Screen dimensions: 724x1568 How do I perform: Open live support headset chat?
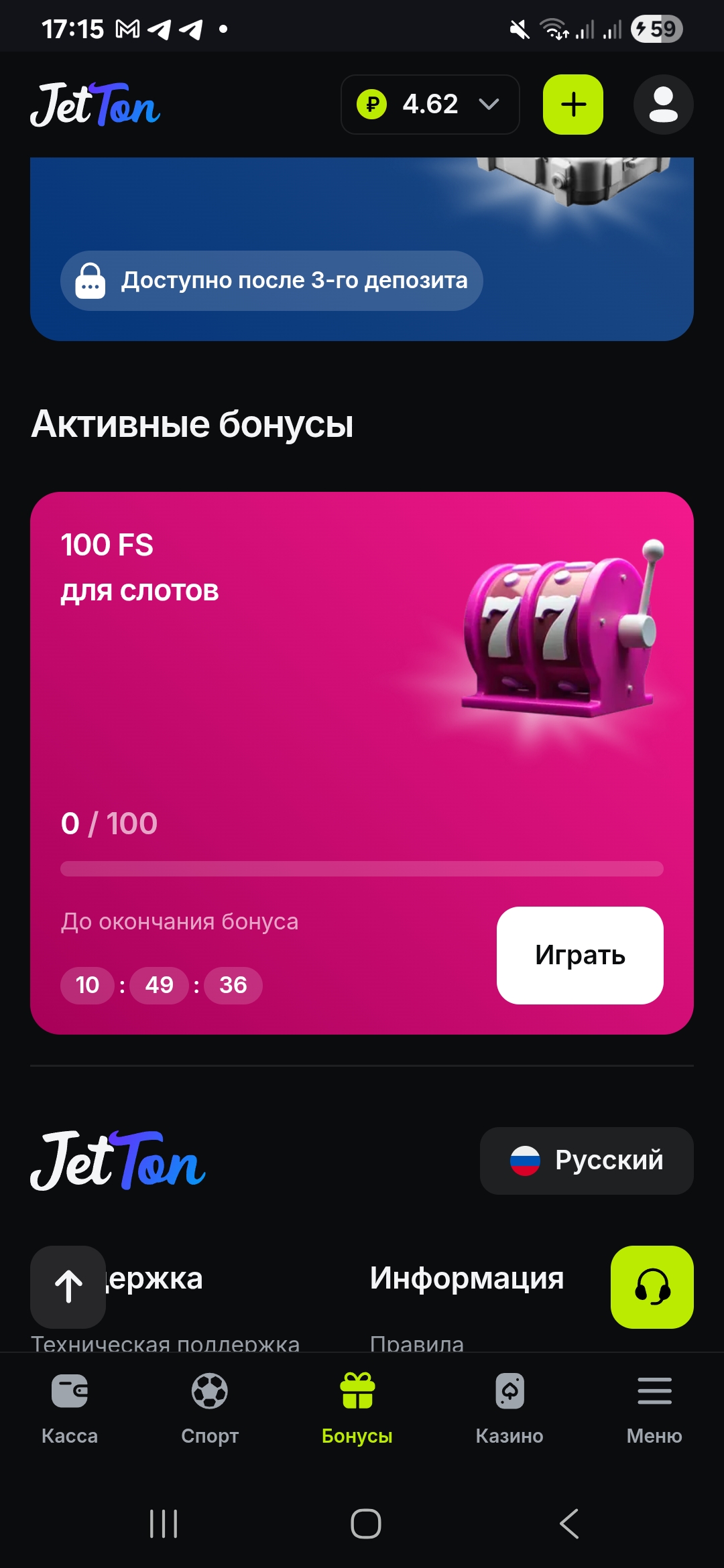(x=652, y=1287)
